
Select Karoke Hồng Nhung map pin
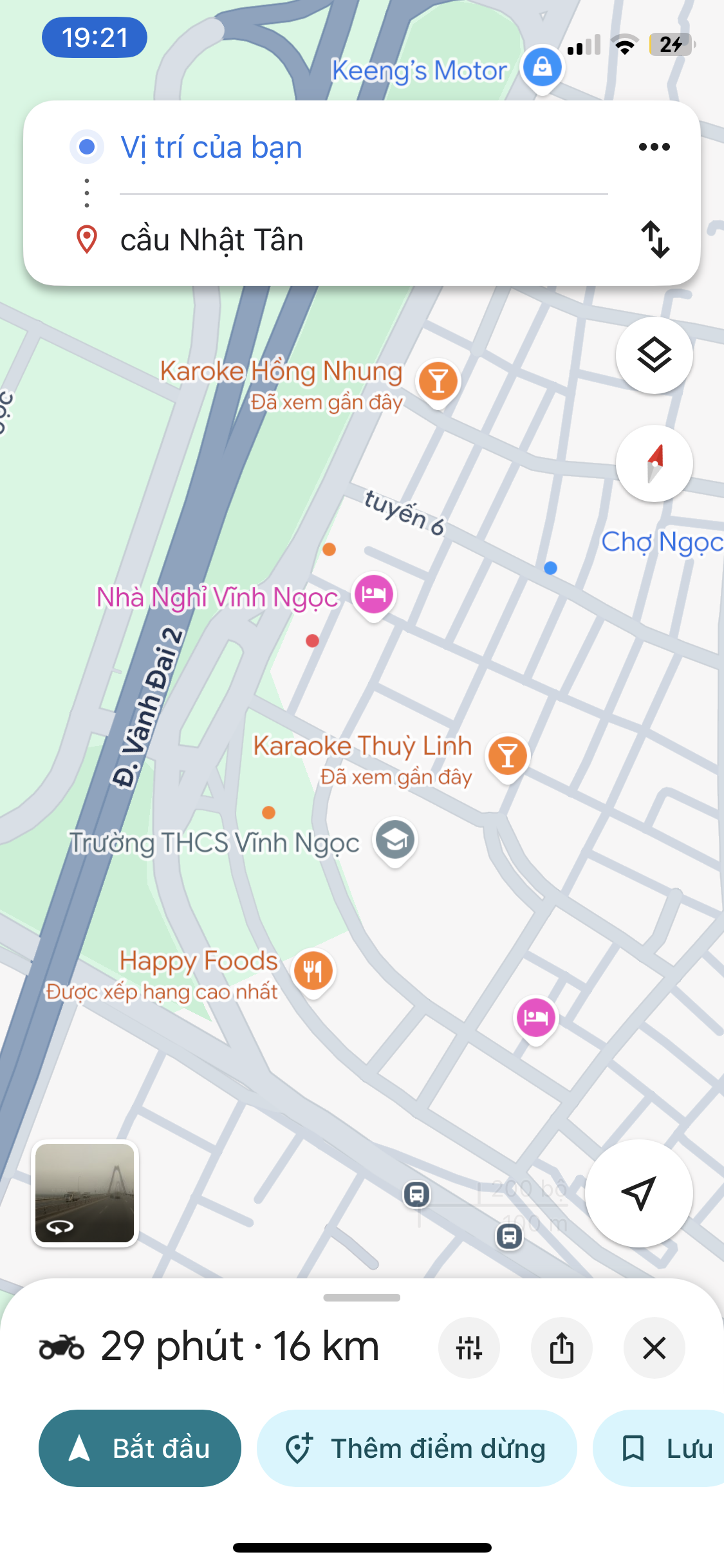point(438,381)
